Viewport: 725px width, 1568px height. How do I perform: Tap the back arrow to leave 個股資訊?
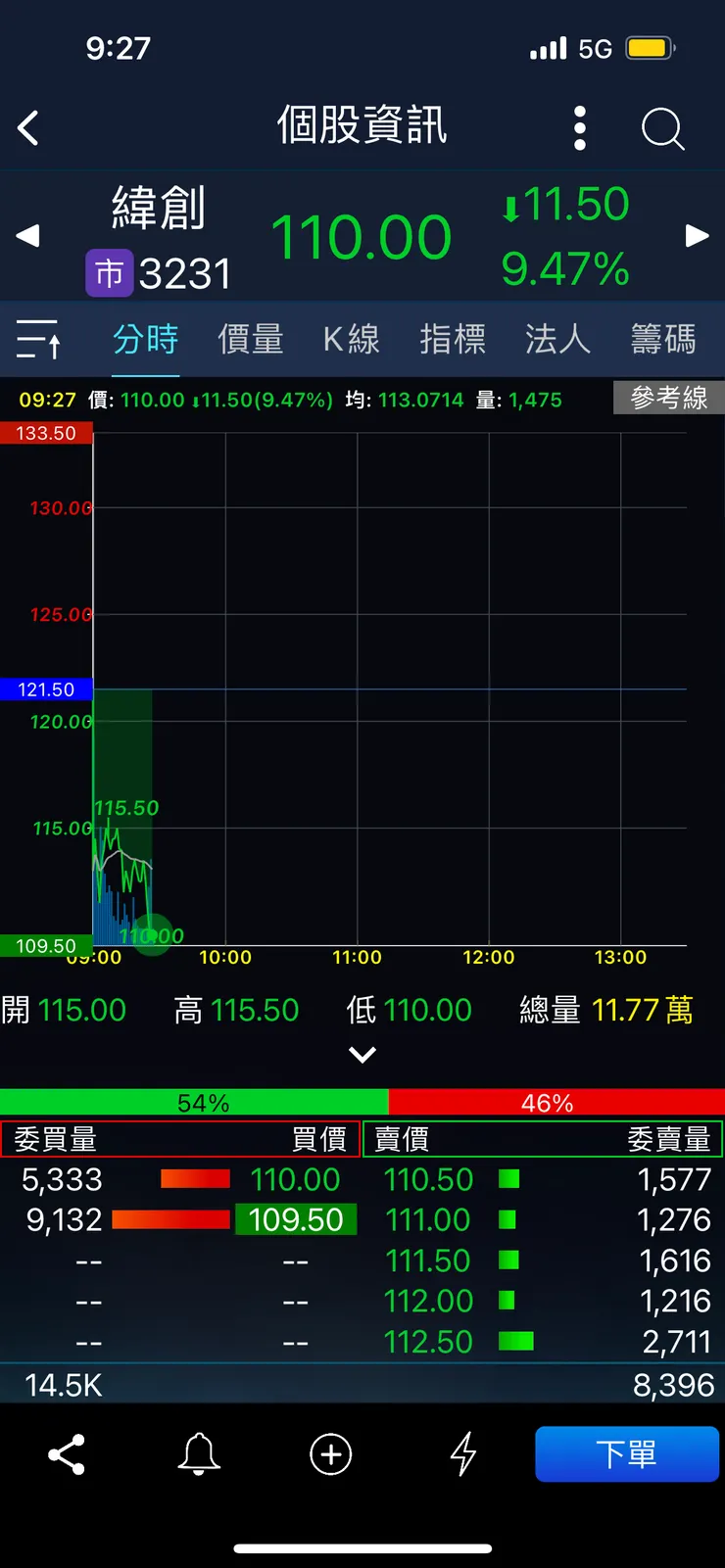tap(27, 128)
